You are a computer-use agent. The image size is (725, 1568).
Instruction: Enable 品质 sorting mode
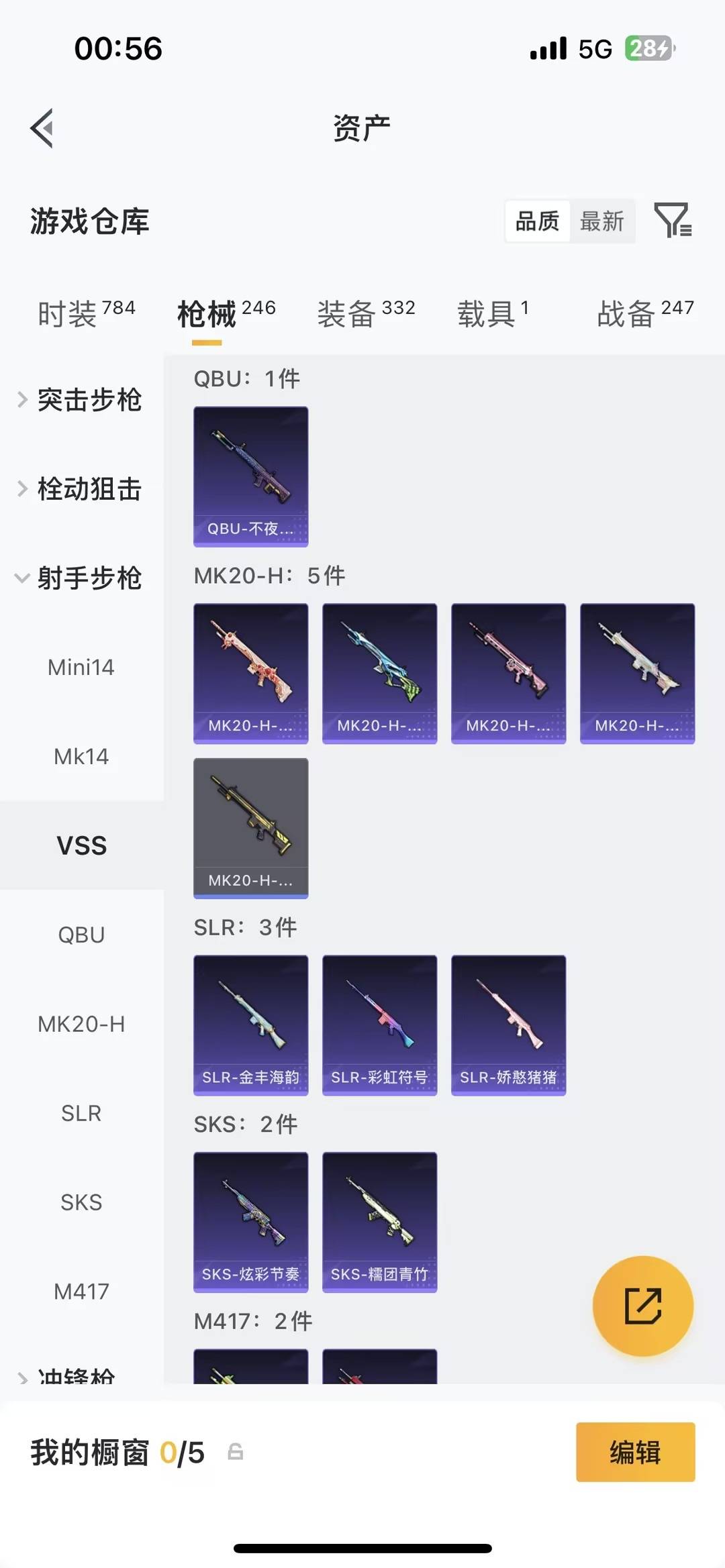536,221
